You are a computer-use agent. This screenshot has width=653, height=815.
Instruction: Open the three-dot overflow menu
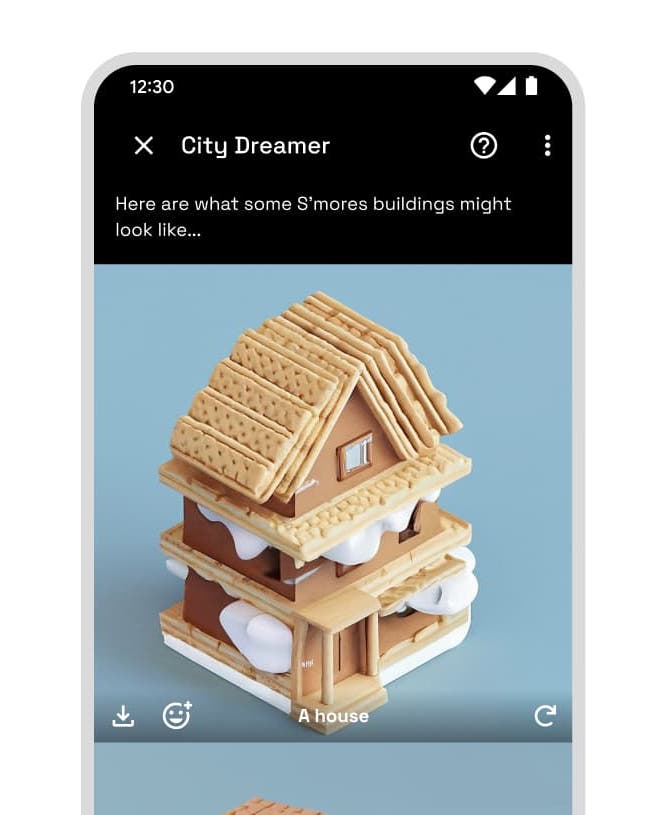click(547, 146)
